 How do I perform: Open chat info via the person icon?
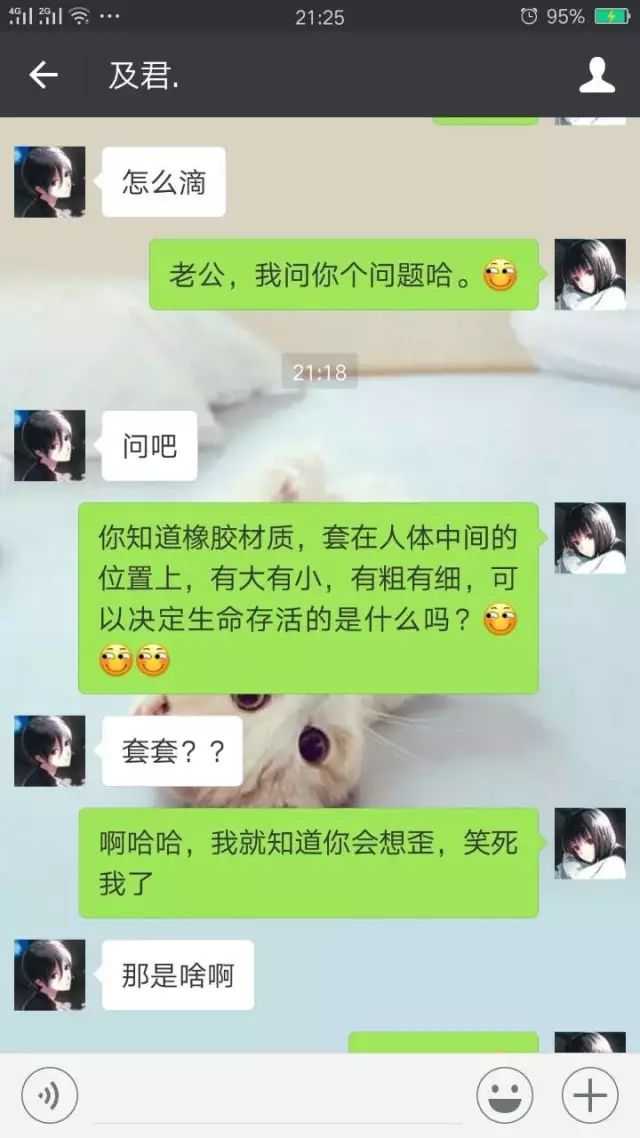coord(597,75)
